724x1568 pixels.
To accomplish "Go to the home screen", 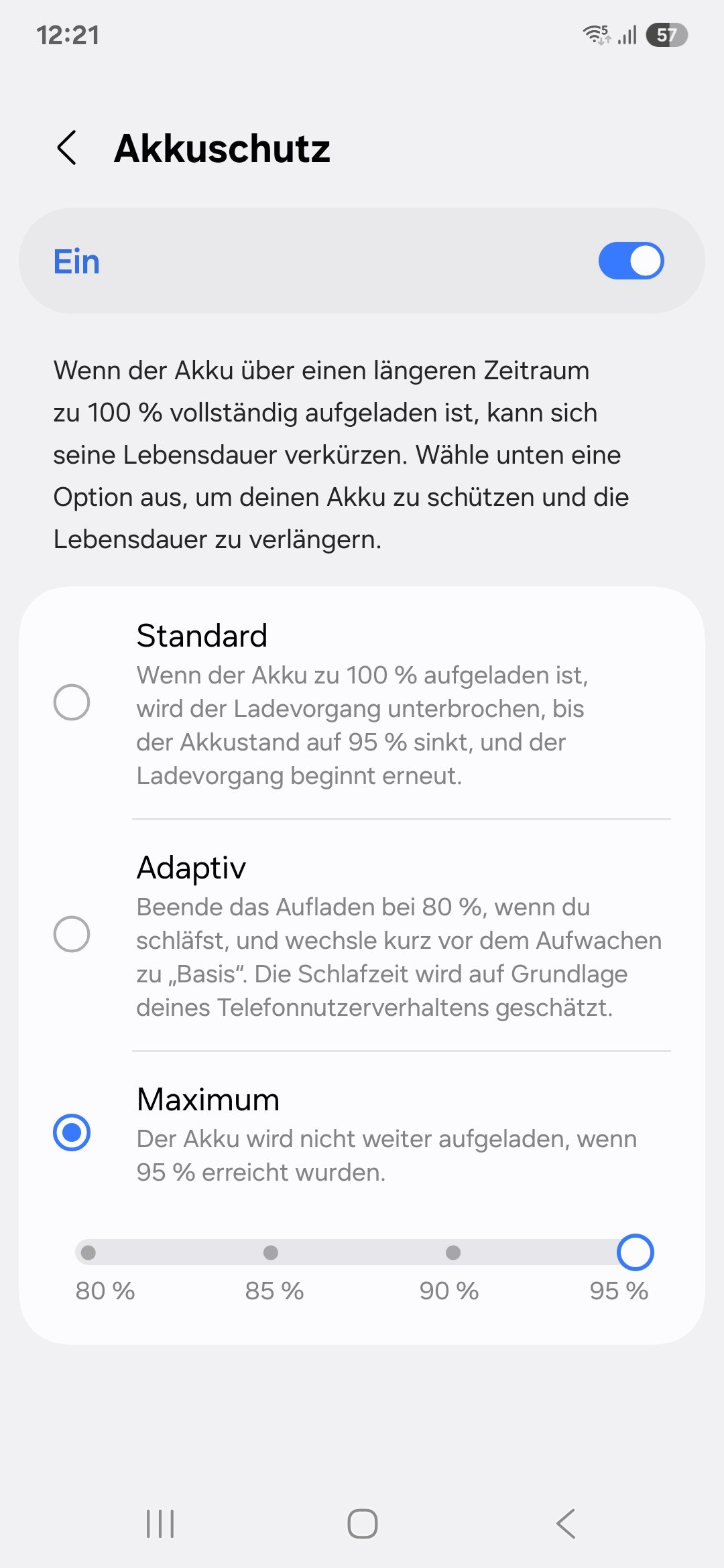I will click(362, 1523).
